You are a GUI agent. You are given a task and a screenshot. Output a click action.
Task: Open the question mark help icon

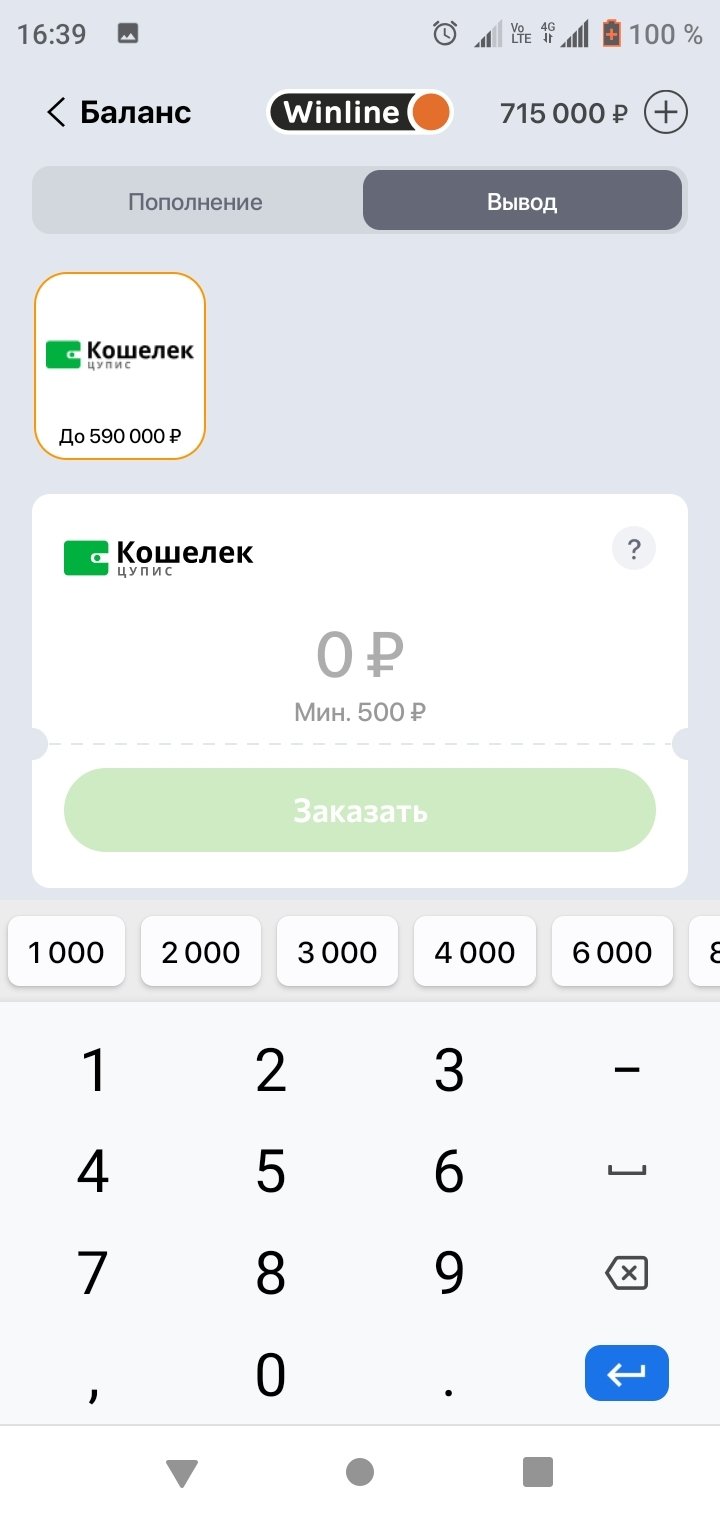click(x=633, y=549)
